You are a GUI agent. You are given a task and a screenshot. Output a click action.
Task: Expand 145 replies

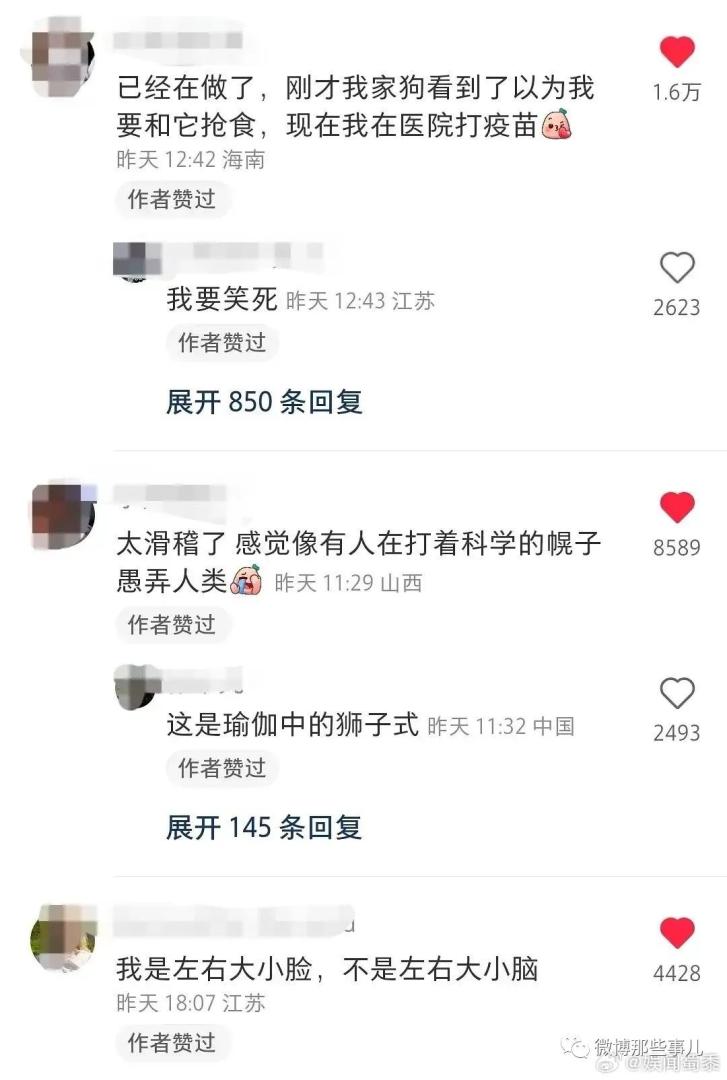point(264,827)
